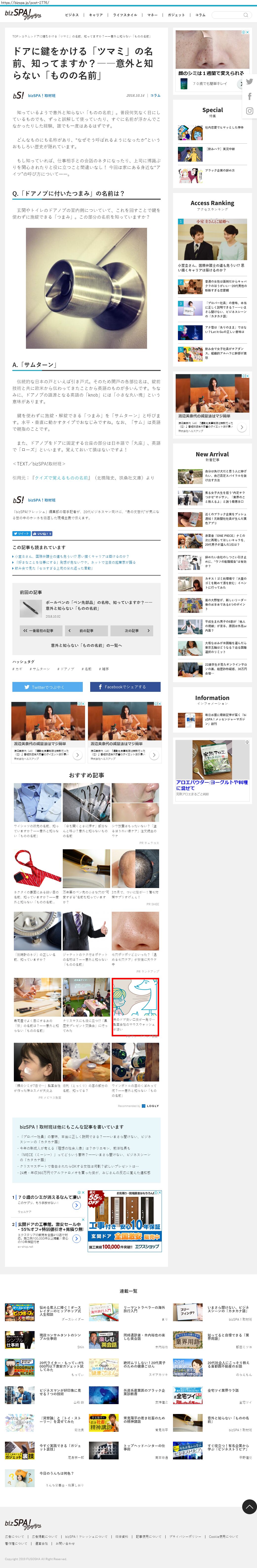Open the コラム tag beside the article date
This screenshot has width=257, height=1568.
point(155,96)
